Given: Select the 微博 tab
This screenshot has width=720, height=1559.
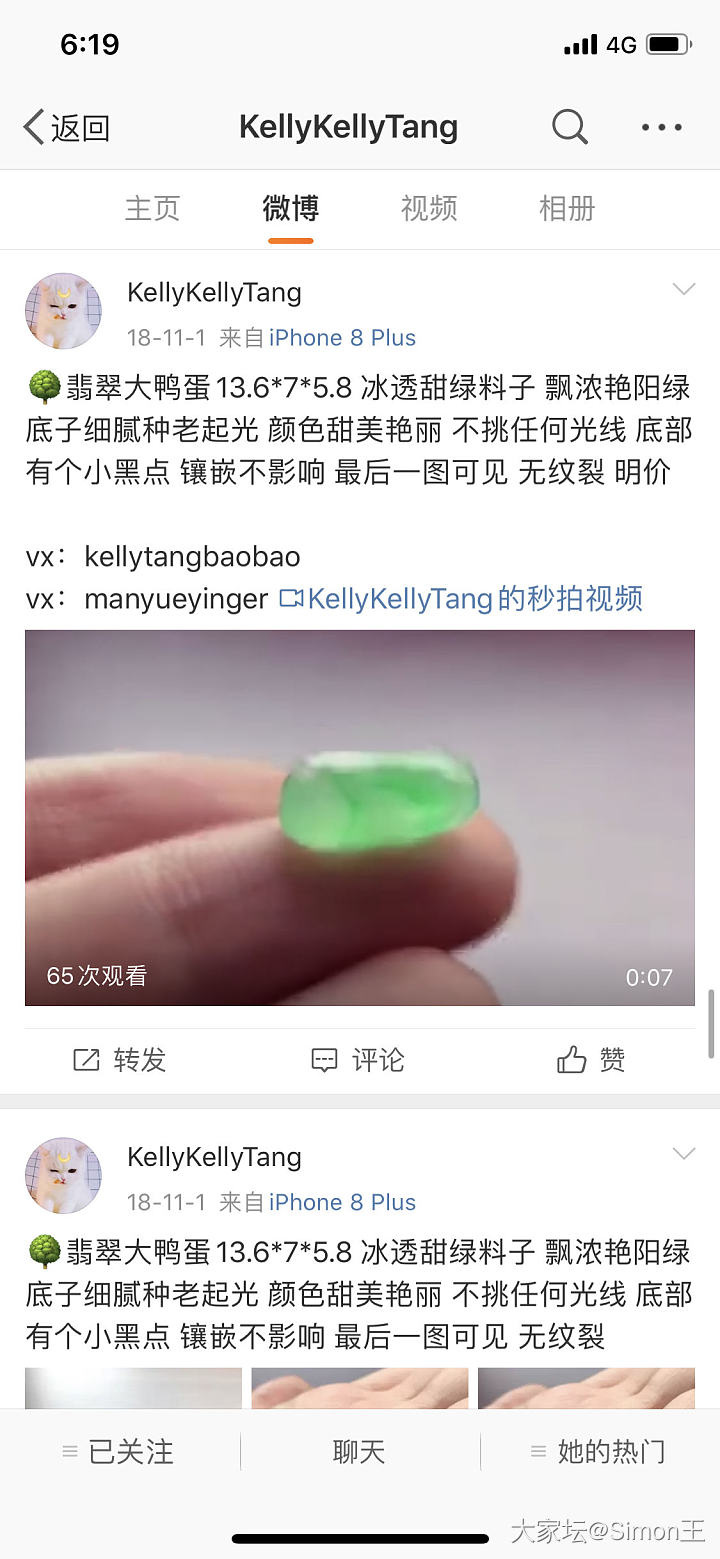Looking at the screenshot, I should [290, 208].
